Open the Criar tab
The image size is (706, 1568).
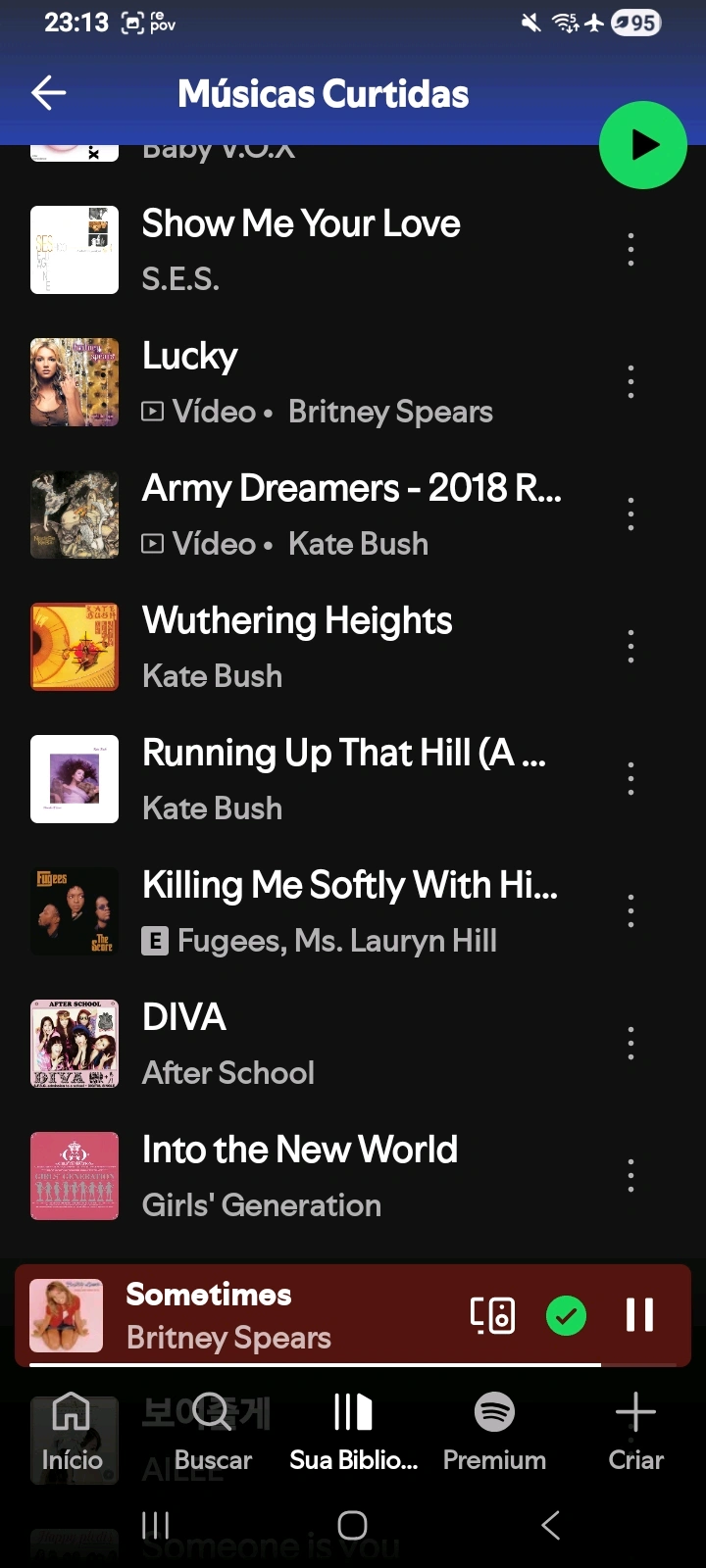635,1432
